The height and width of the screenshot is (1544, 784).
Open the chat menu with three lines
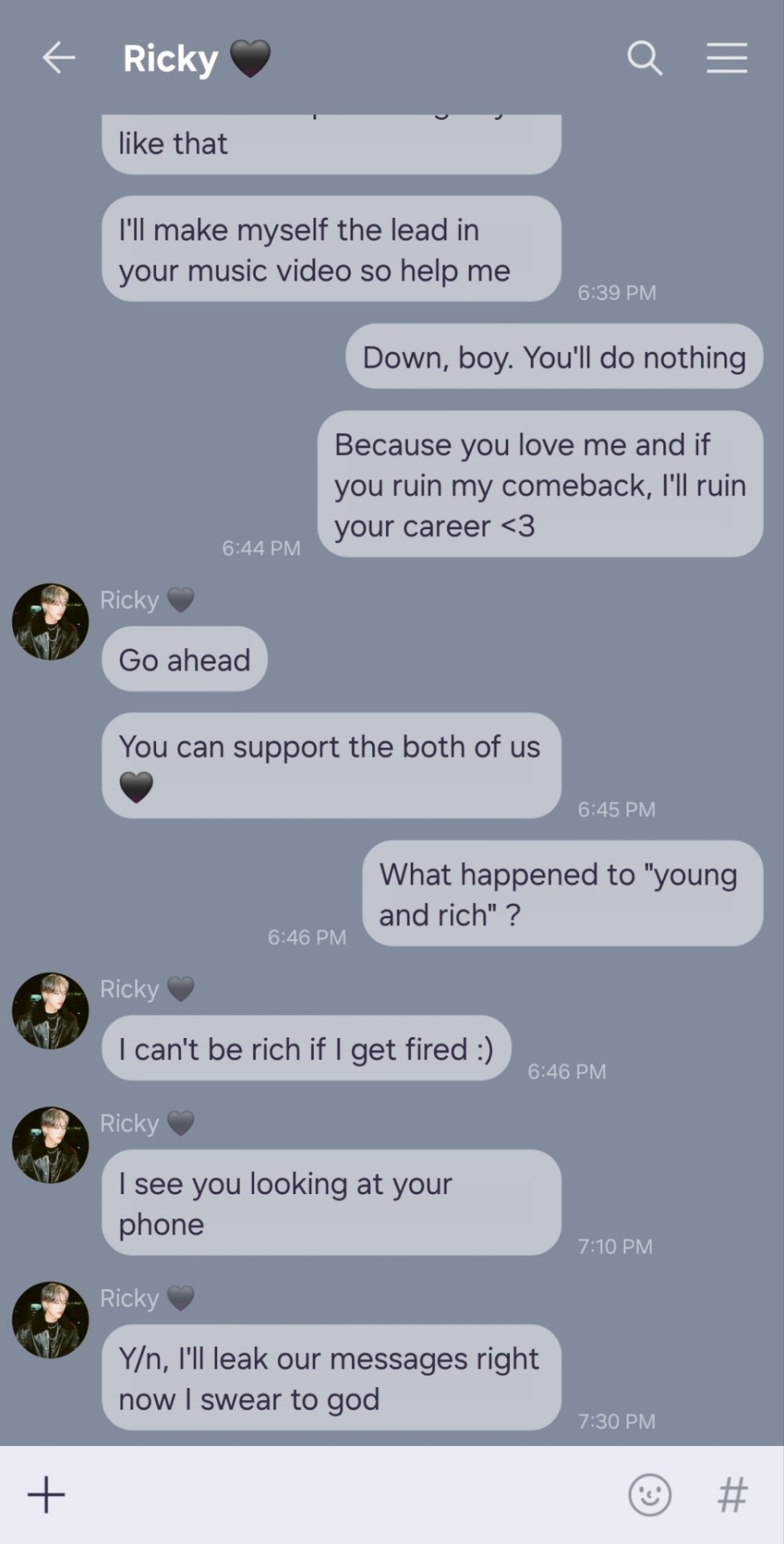tap(727, 58)
